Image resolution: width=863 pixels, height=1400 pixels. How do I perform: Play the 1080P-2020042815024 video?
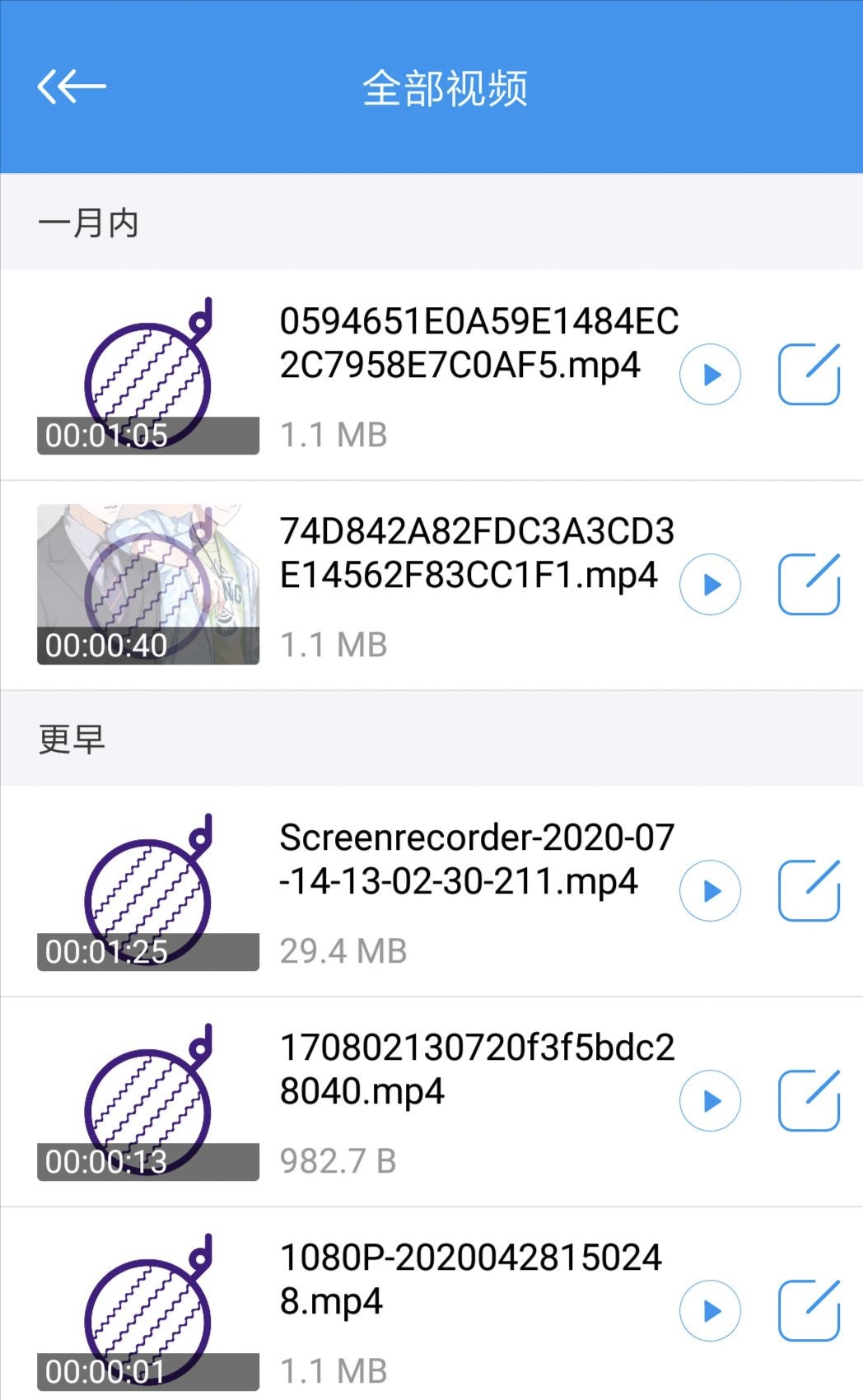tap(710, 1311)
